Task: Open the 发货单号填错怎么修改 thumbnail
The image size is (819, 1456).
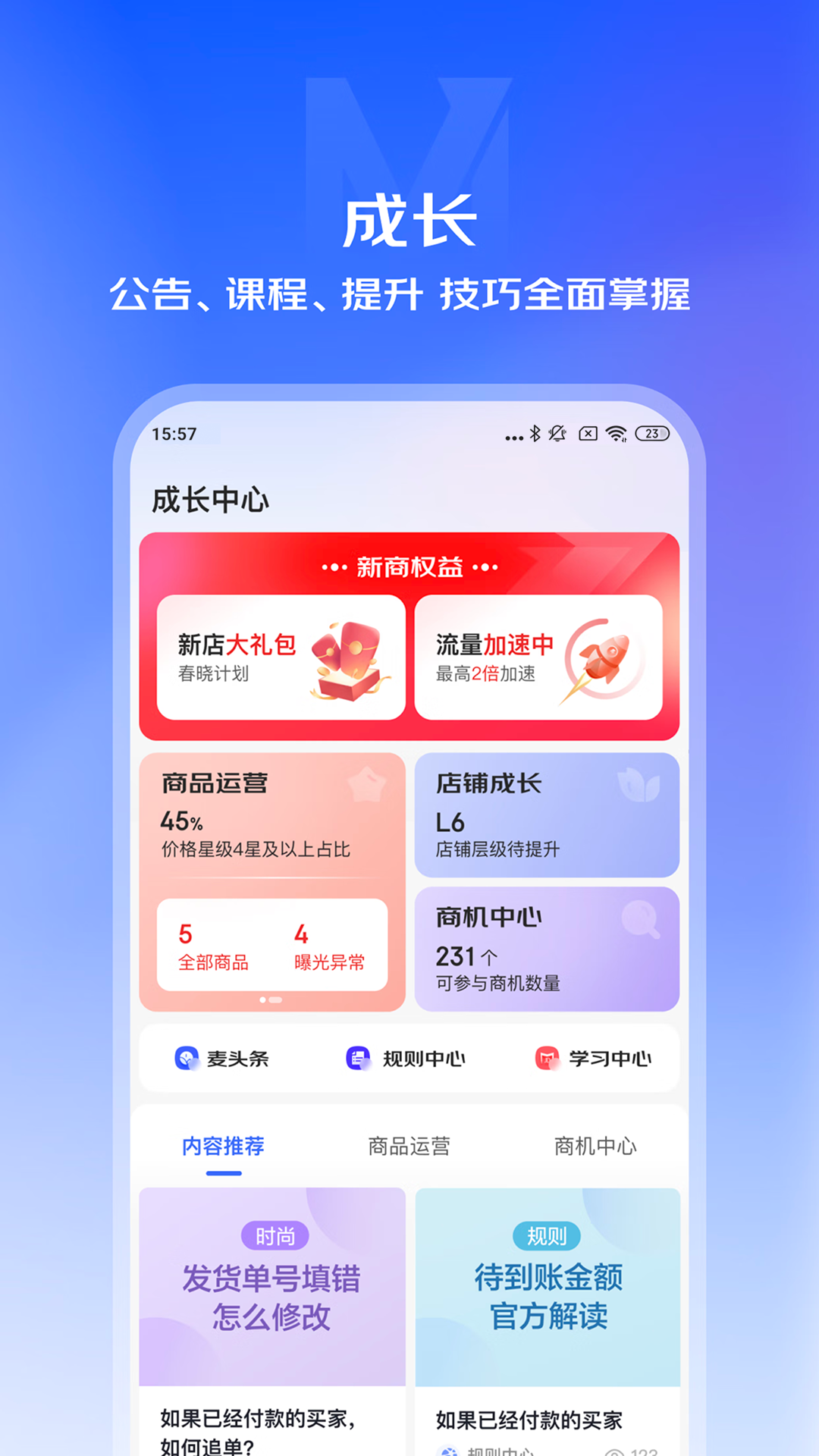Action: pos(271,1289)
